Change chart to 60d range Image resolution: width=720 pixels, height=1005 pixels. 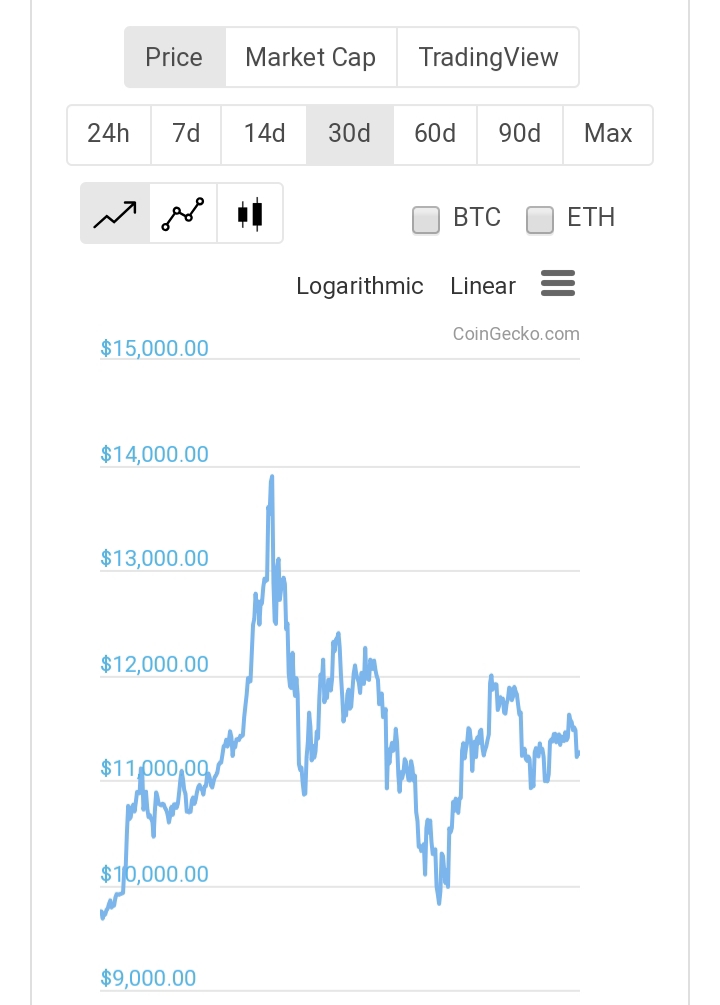(x=435, y=134)
